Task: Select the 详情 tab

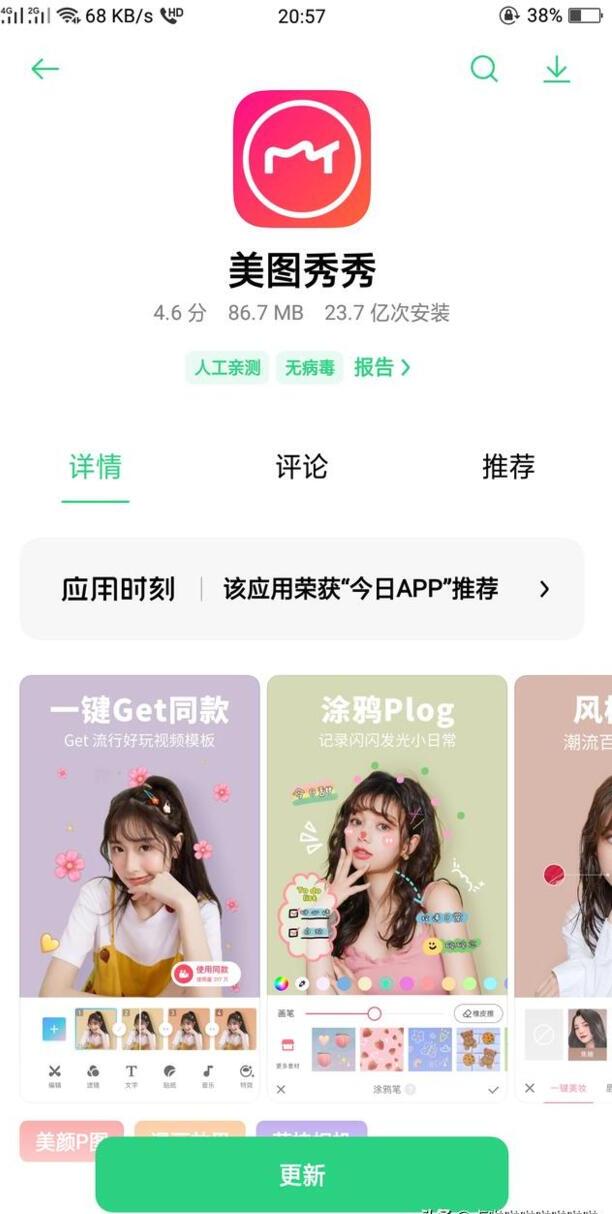Action: [x=95, y=467]
